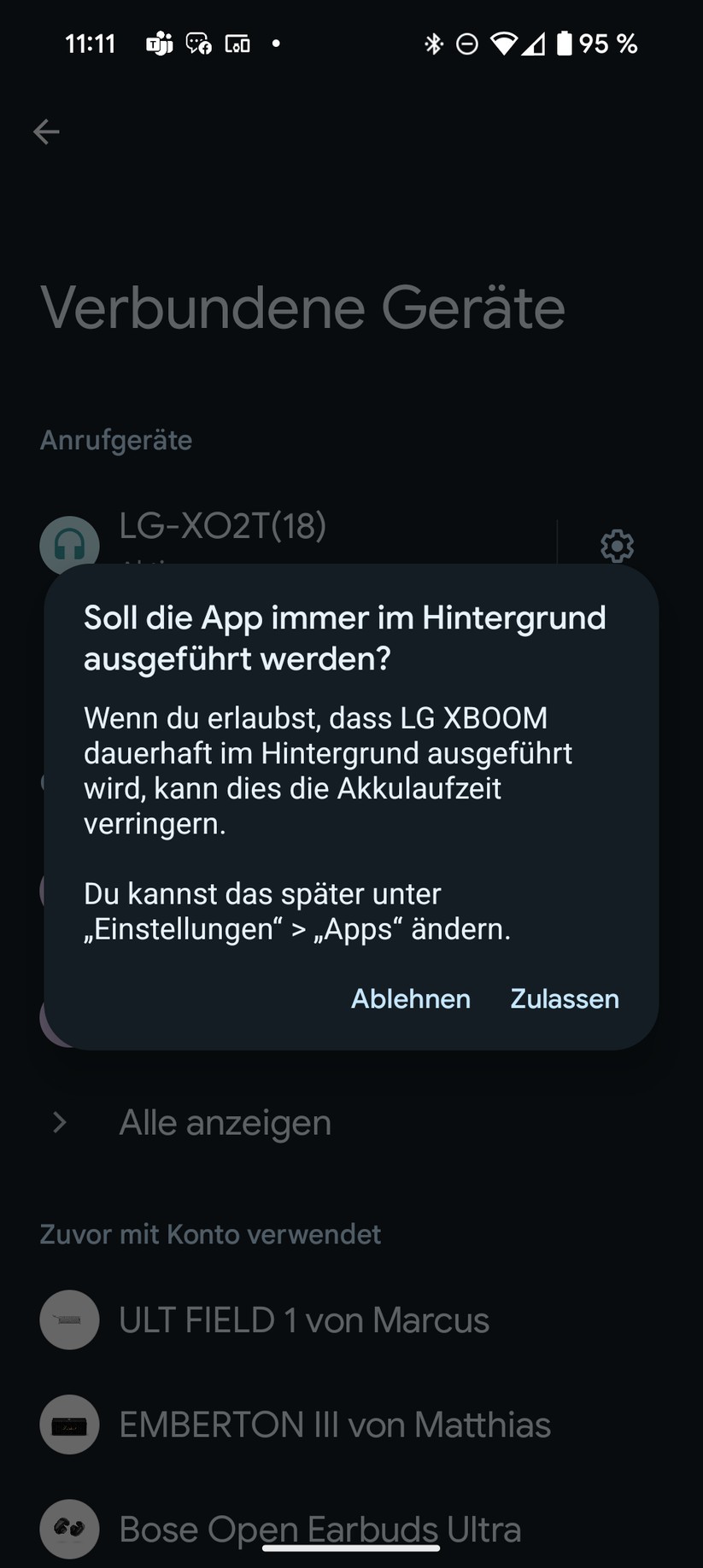703x1568 pixels.
Task: Tap the back arrow
Action: point(46,132)
